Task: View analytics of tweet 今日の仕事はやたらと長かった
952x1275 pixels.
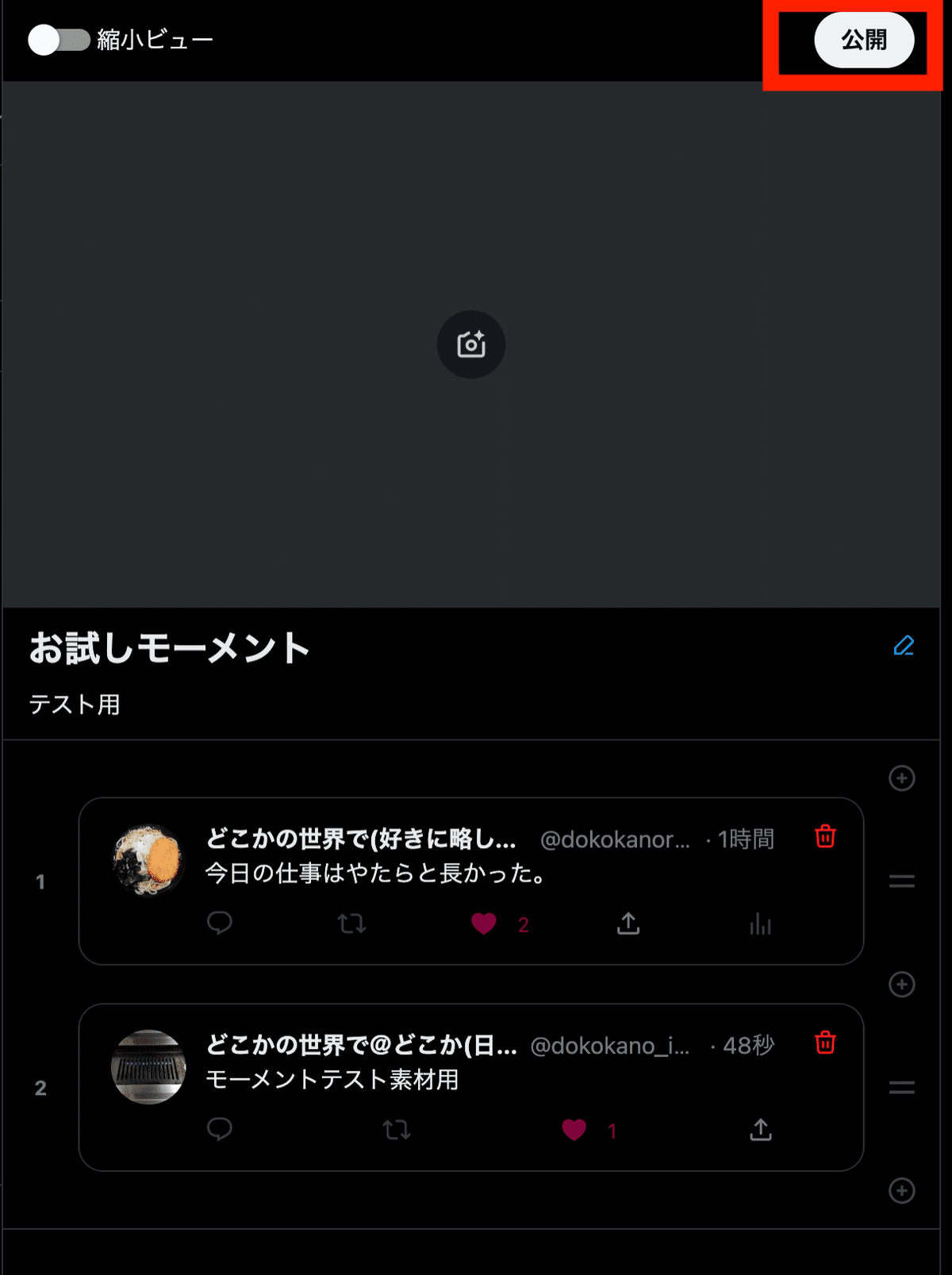Action: point(760,924)
